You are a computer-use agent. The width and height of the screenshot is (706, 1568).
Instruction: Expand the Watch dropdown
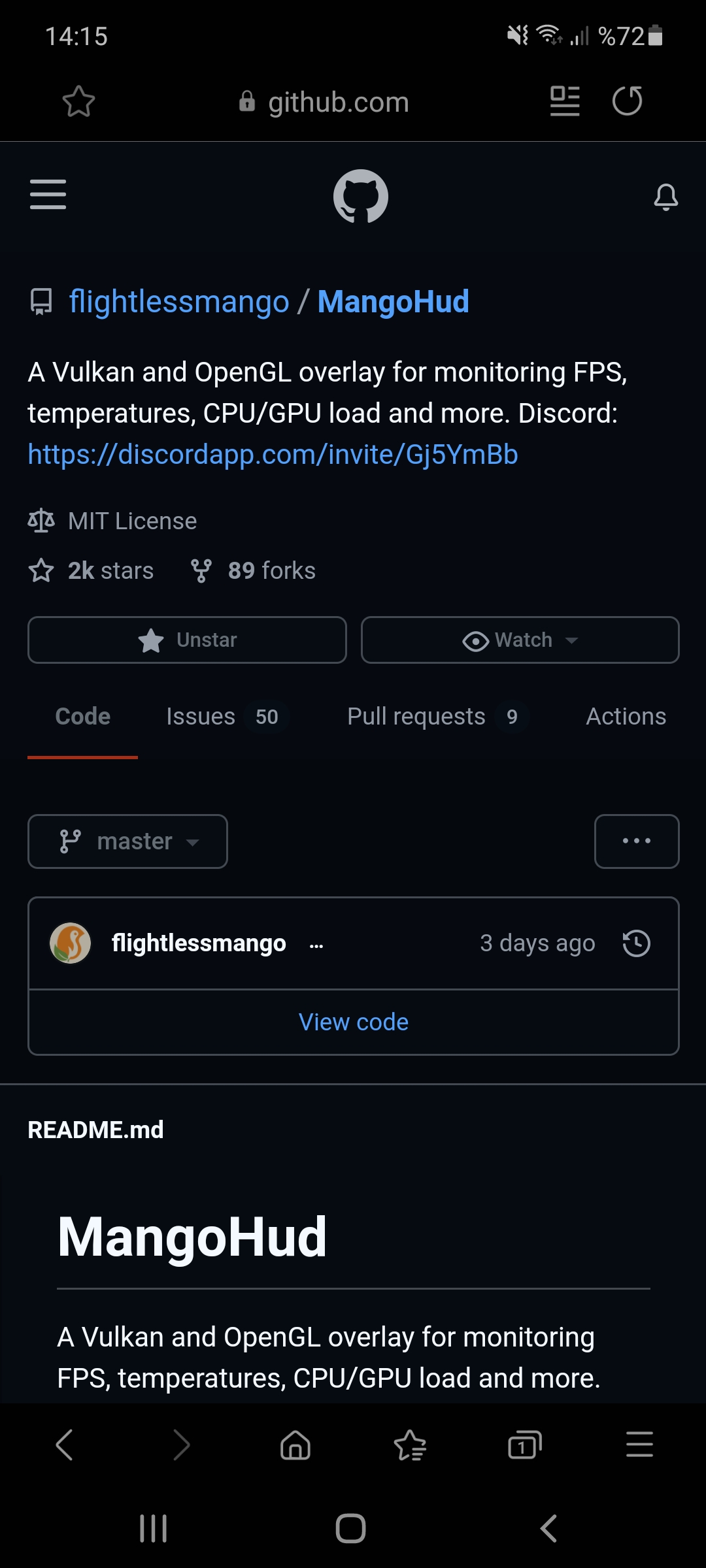(x=520, y=640)
